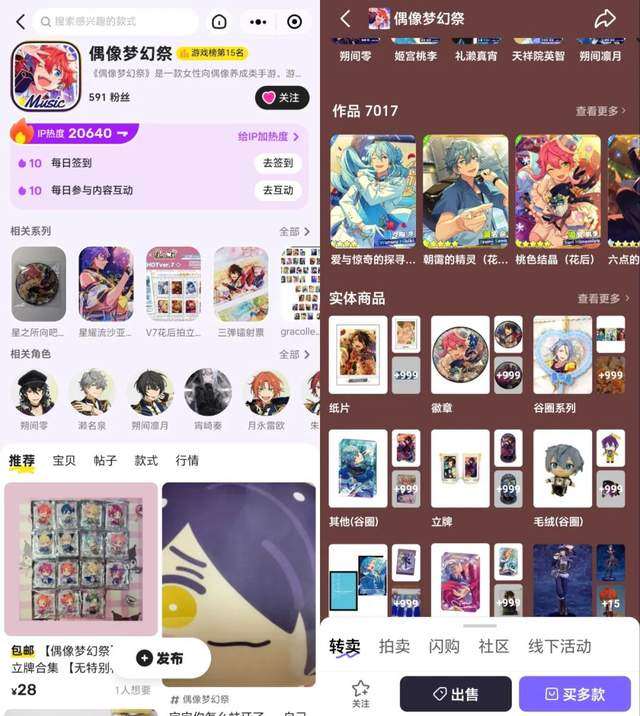Open 给IP加热度 link
This screenshot has width=640, height=716.
[269, 136]
